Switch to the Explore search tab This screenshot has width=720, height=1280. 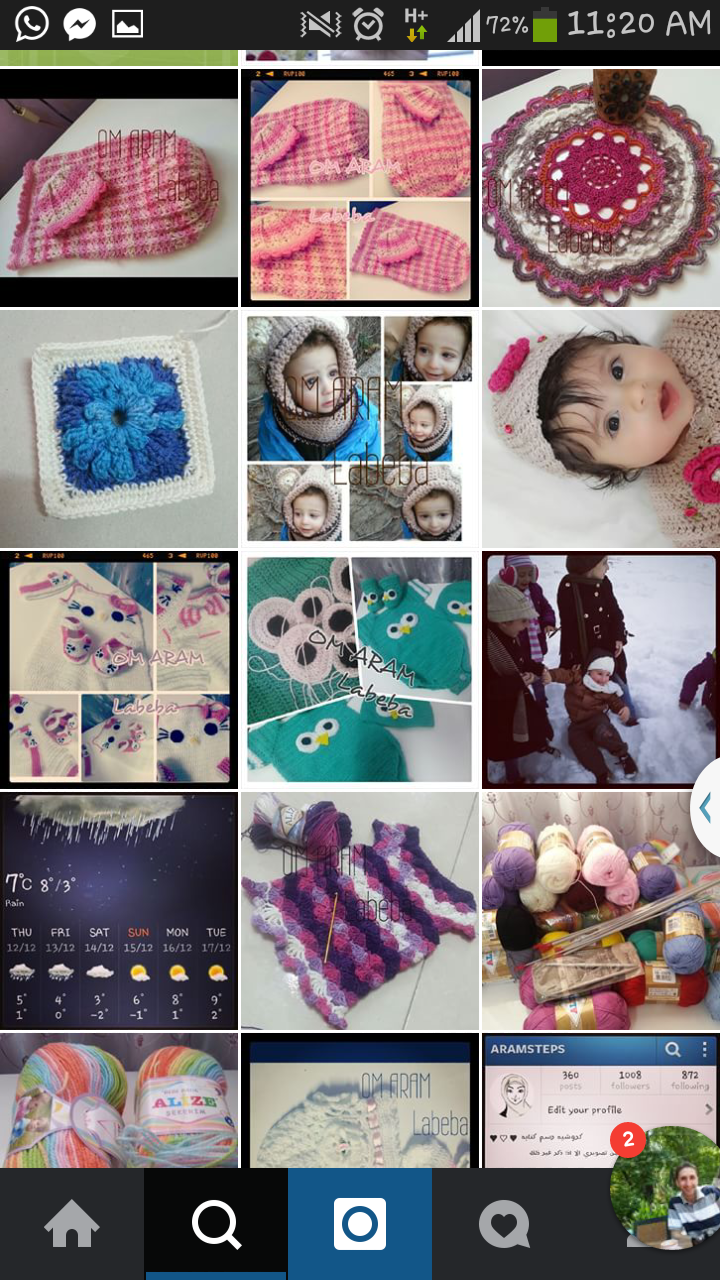(216, 1224)
